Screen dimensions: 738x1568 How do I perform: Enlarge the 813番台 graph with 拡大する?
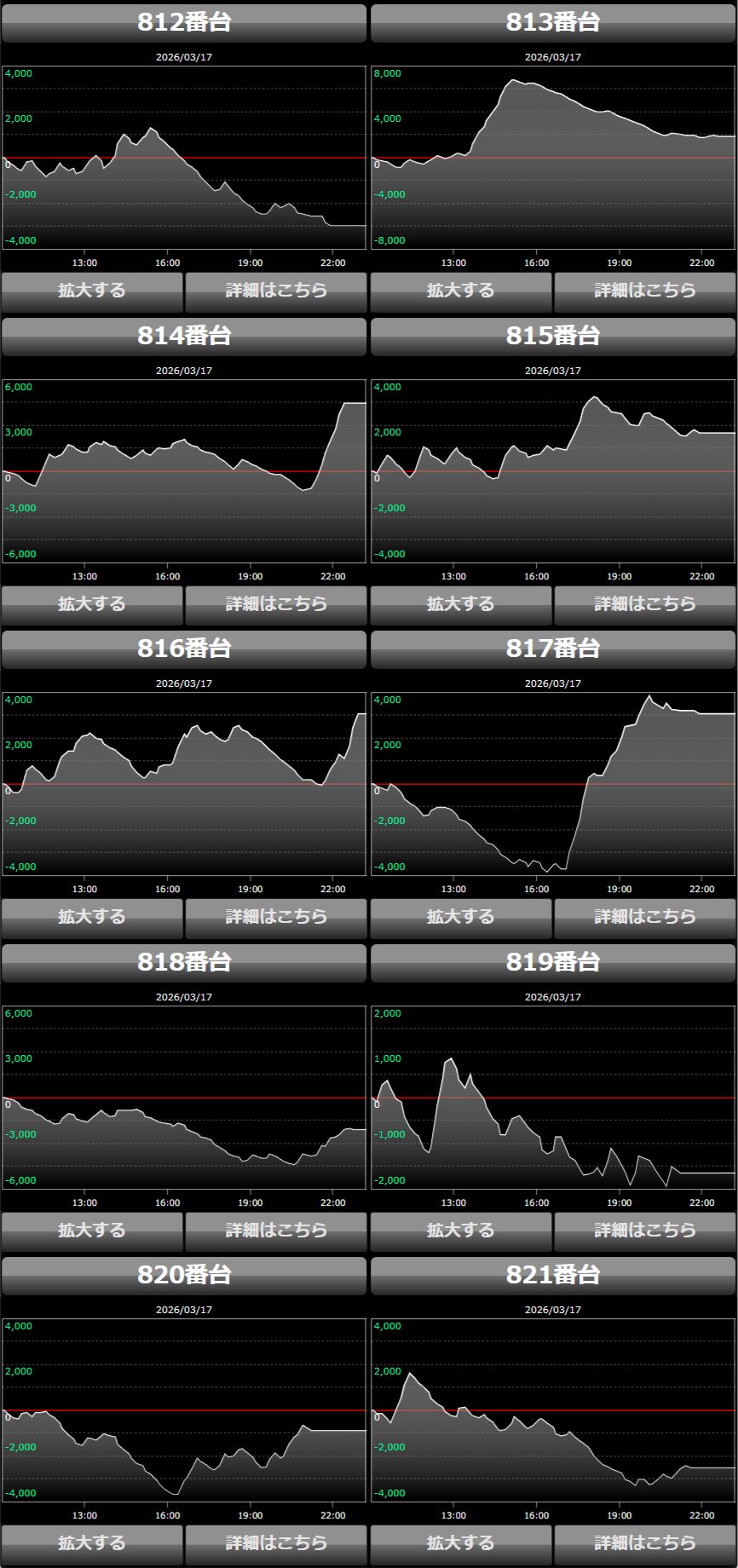461,291
